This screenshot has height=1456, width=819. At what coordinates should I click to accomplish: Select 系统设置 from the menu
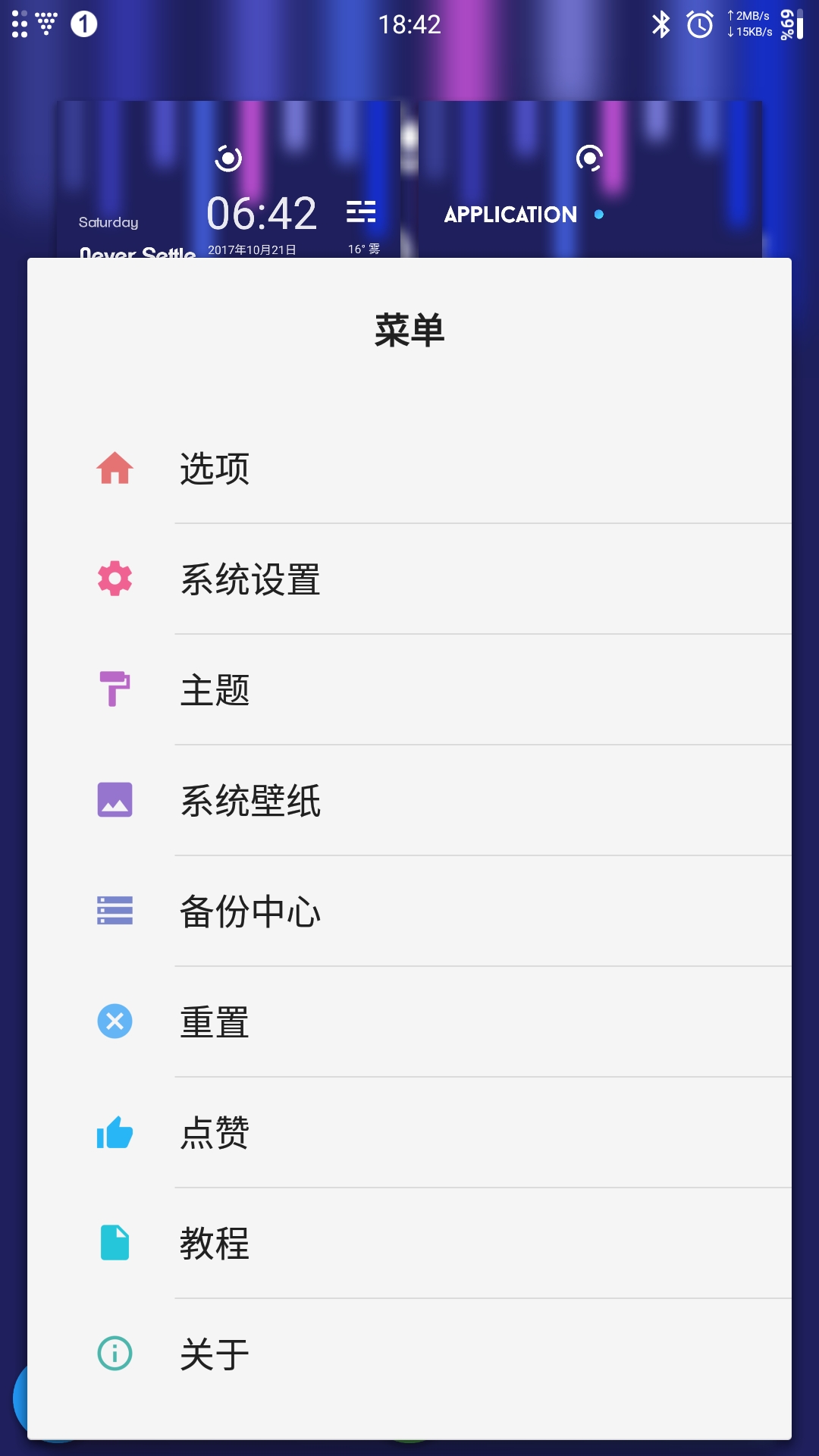coord(250,579)
